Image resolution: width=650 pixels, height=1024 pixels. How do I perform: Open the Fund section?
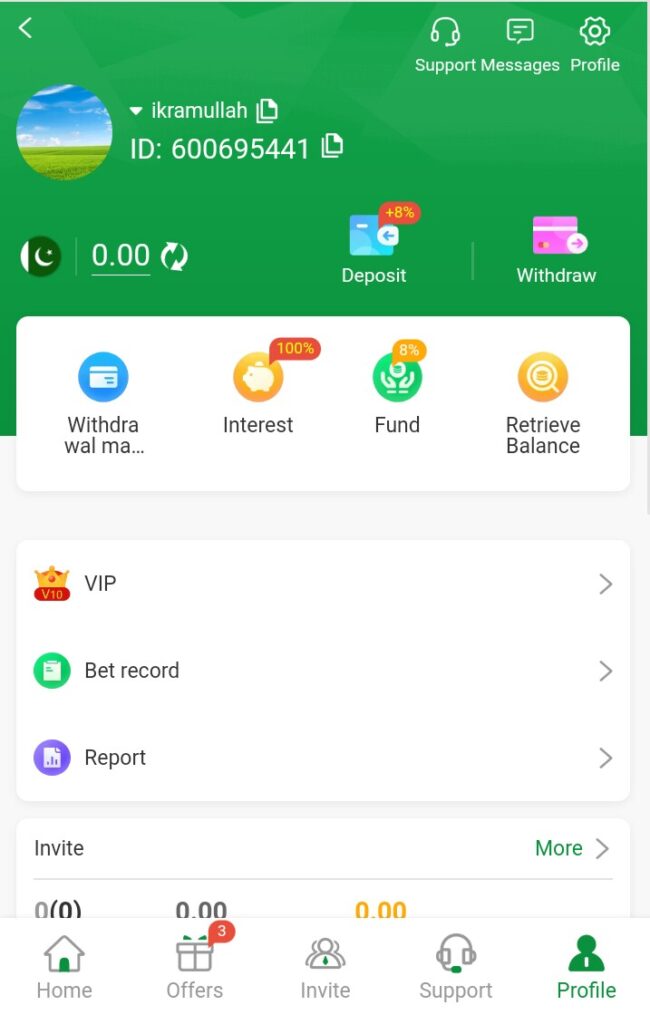397,392
